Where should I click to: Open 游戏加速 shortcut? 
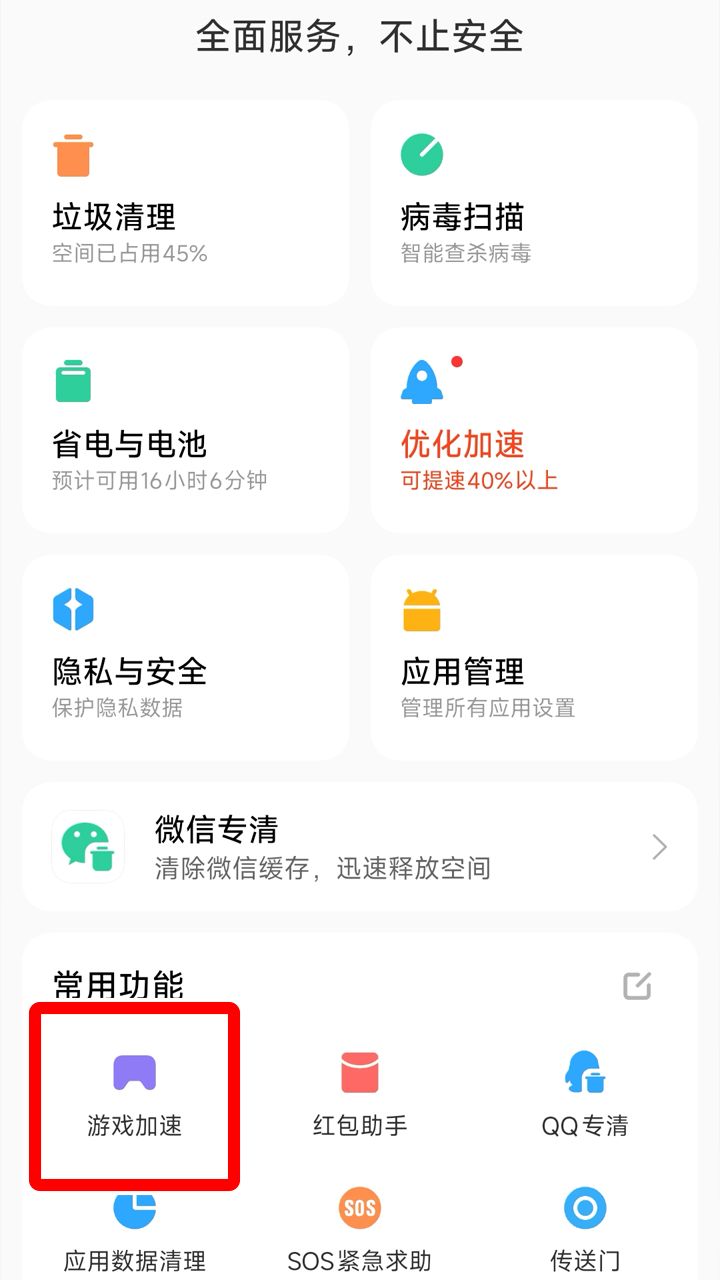(x=135, y=1096)
